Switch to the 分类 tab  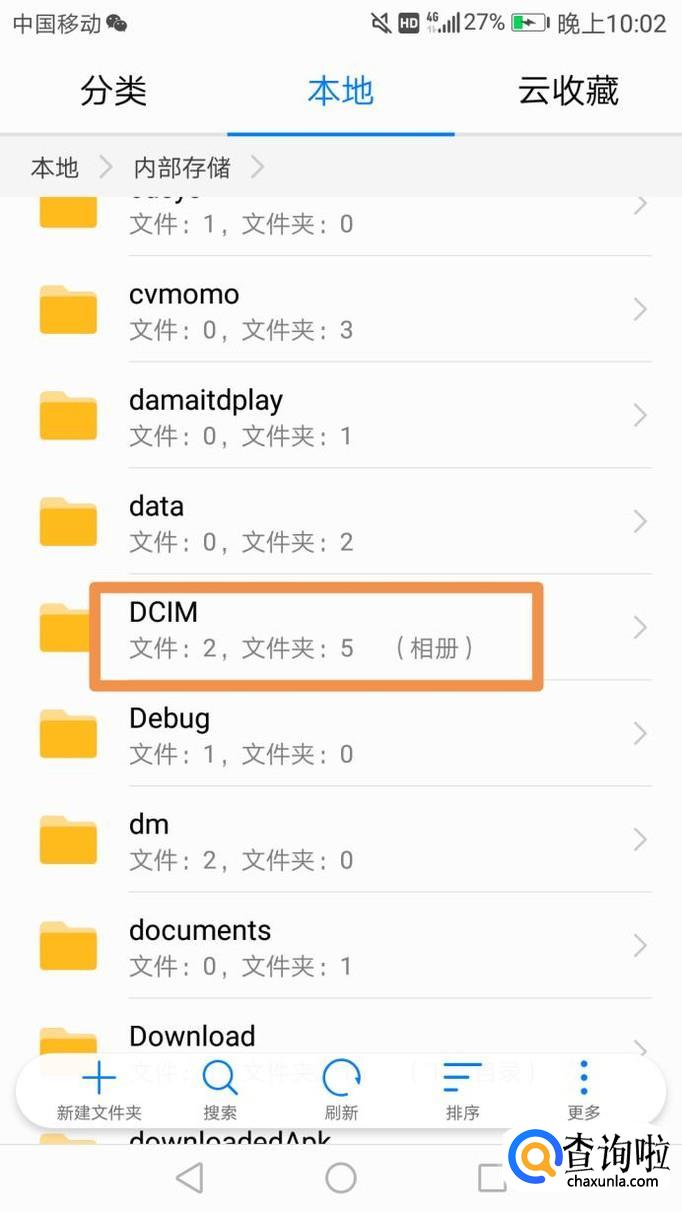point(114,92)
